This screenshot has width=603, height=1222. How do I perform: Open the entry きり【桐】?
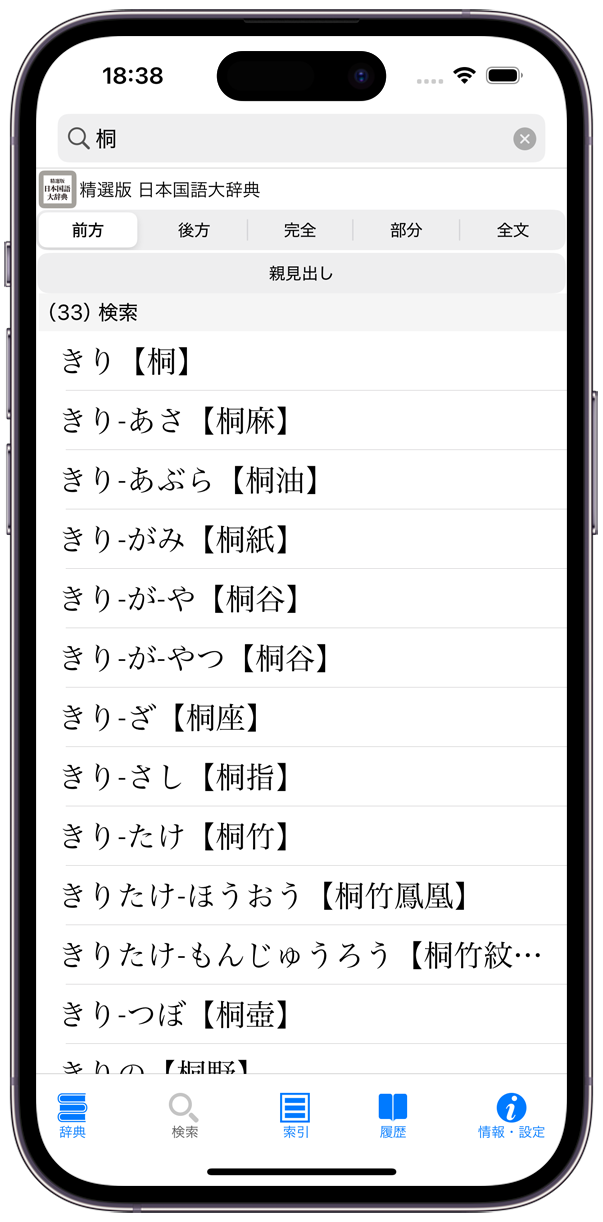[301, 361]
